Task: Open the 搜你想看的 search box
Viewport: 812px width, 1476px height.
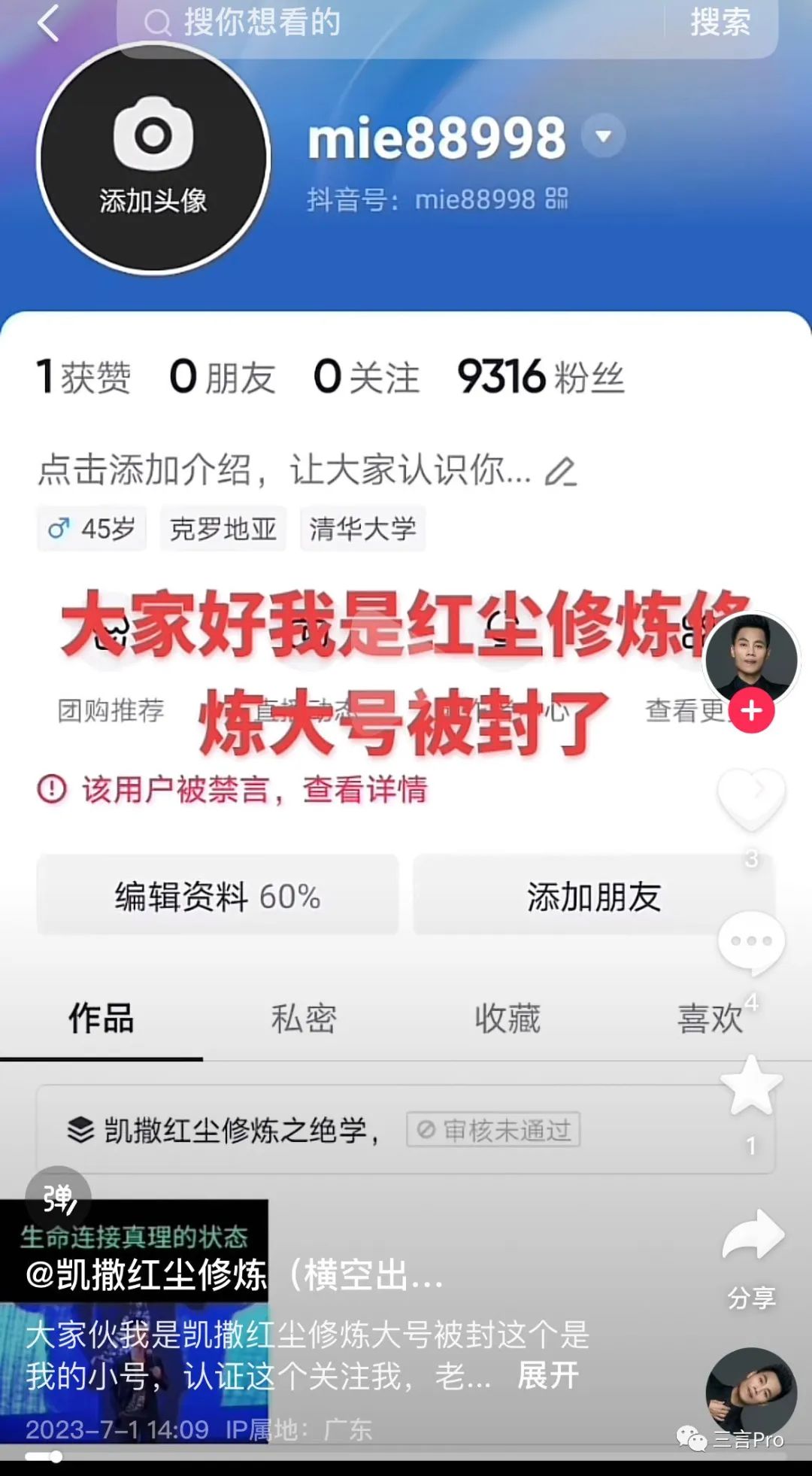Action: (391, 23)
